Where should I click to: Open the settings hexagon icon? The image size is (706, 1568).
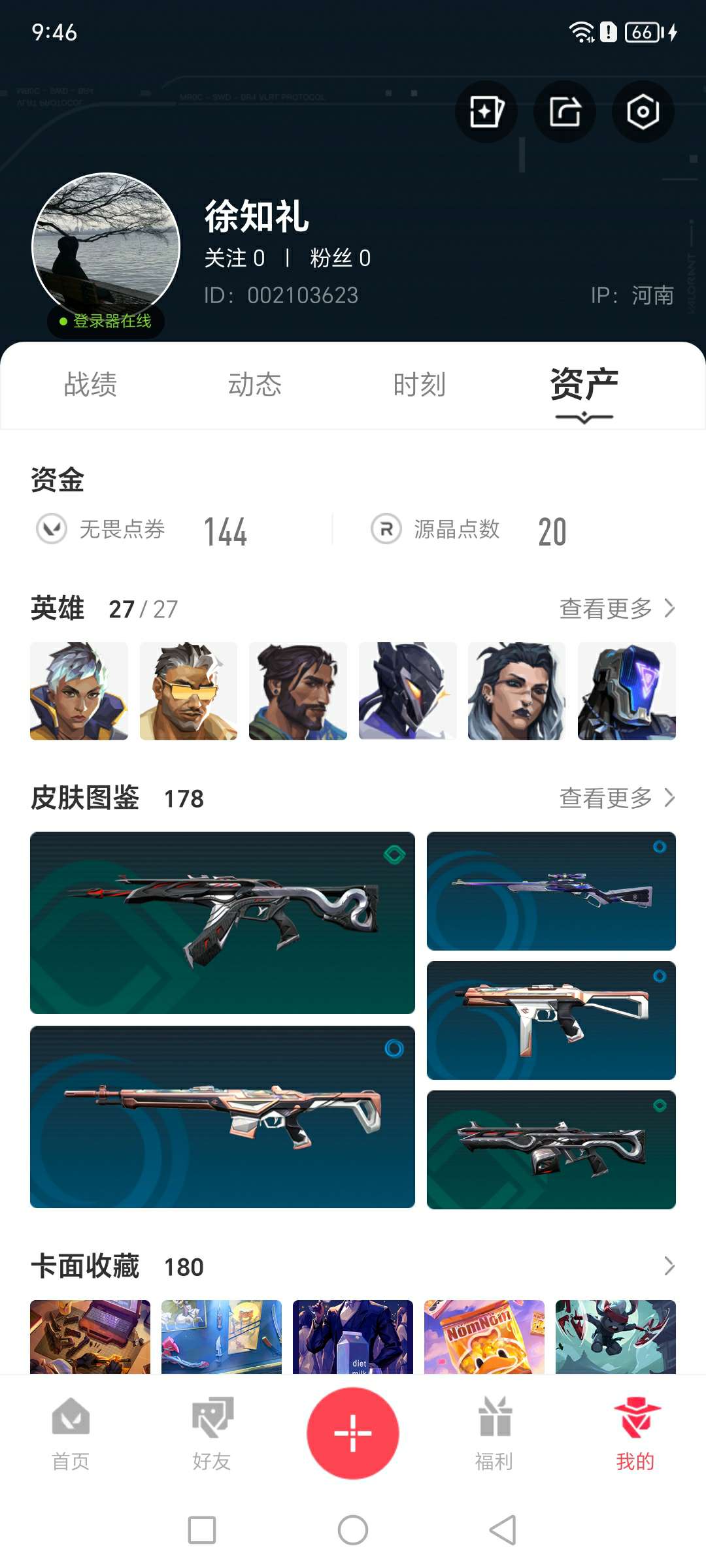[643, 112]
